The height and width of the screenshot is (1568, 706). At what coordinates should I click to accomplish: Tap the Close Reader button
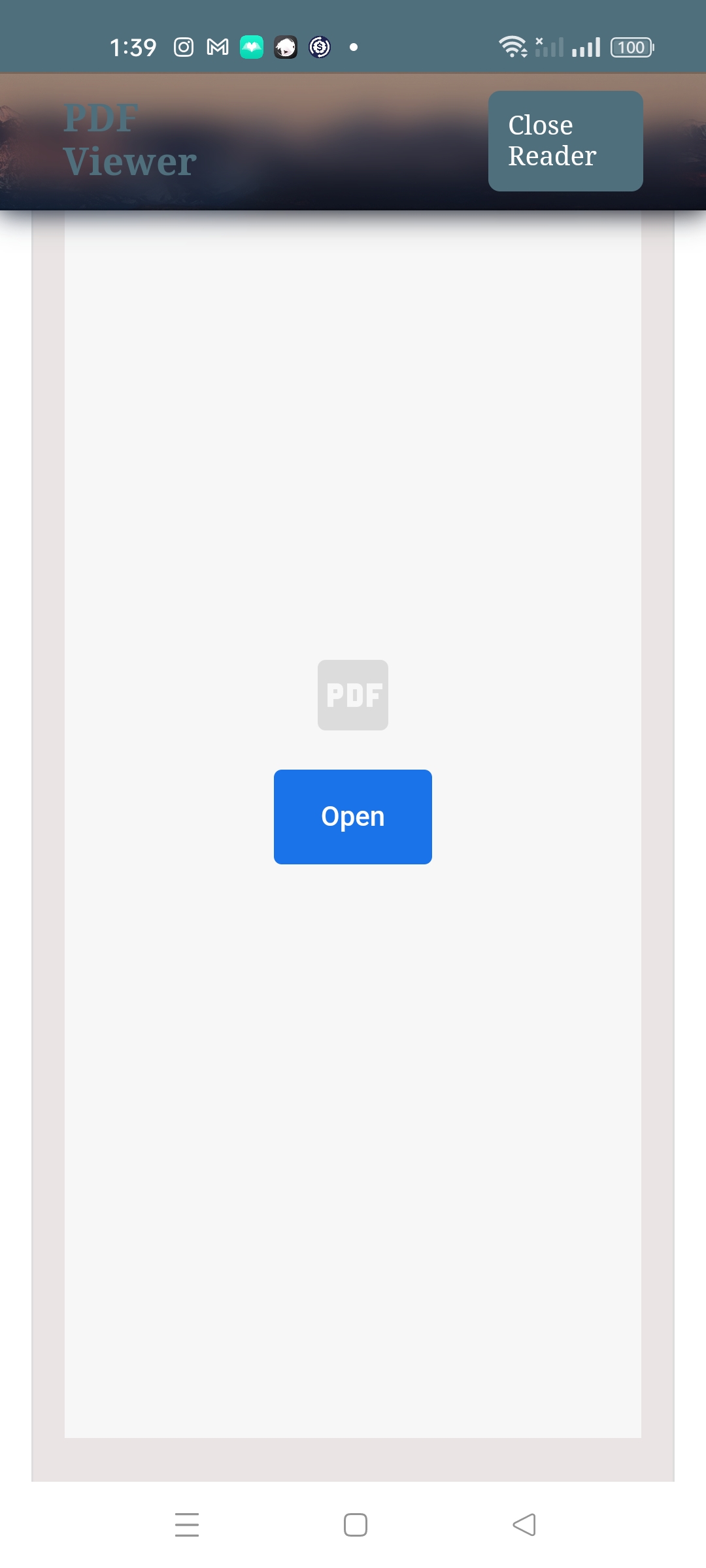pos(565,141)
